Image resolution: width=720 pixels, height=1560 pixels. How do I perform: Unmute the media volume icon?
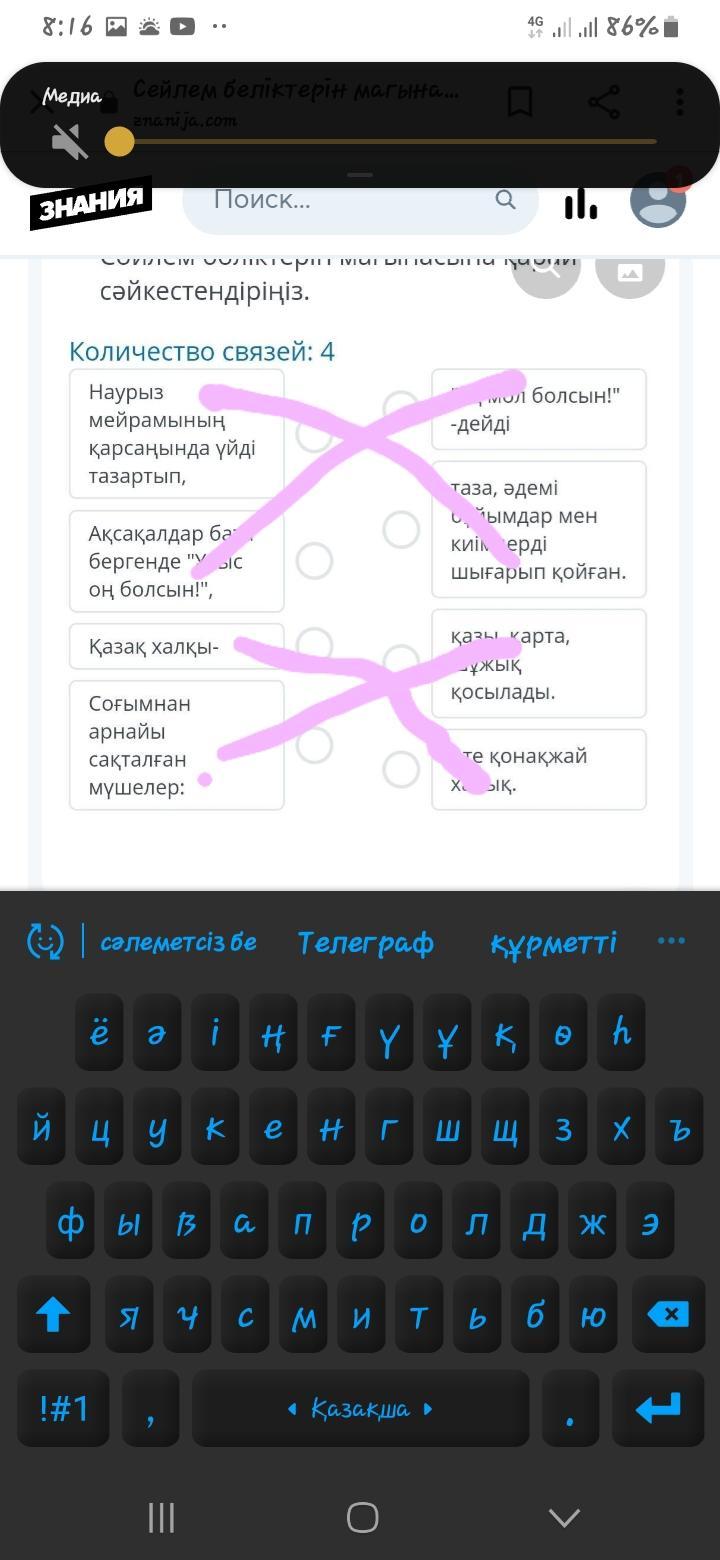click(70, 142)
